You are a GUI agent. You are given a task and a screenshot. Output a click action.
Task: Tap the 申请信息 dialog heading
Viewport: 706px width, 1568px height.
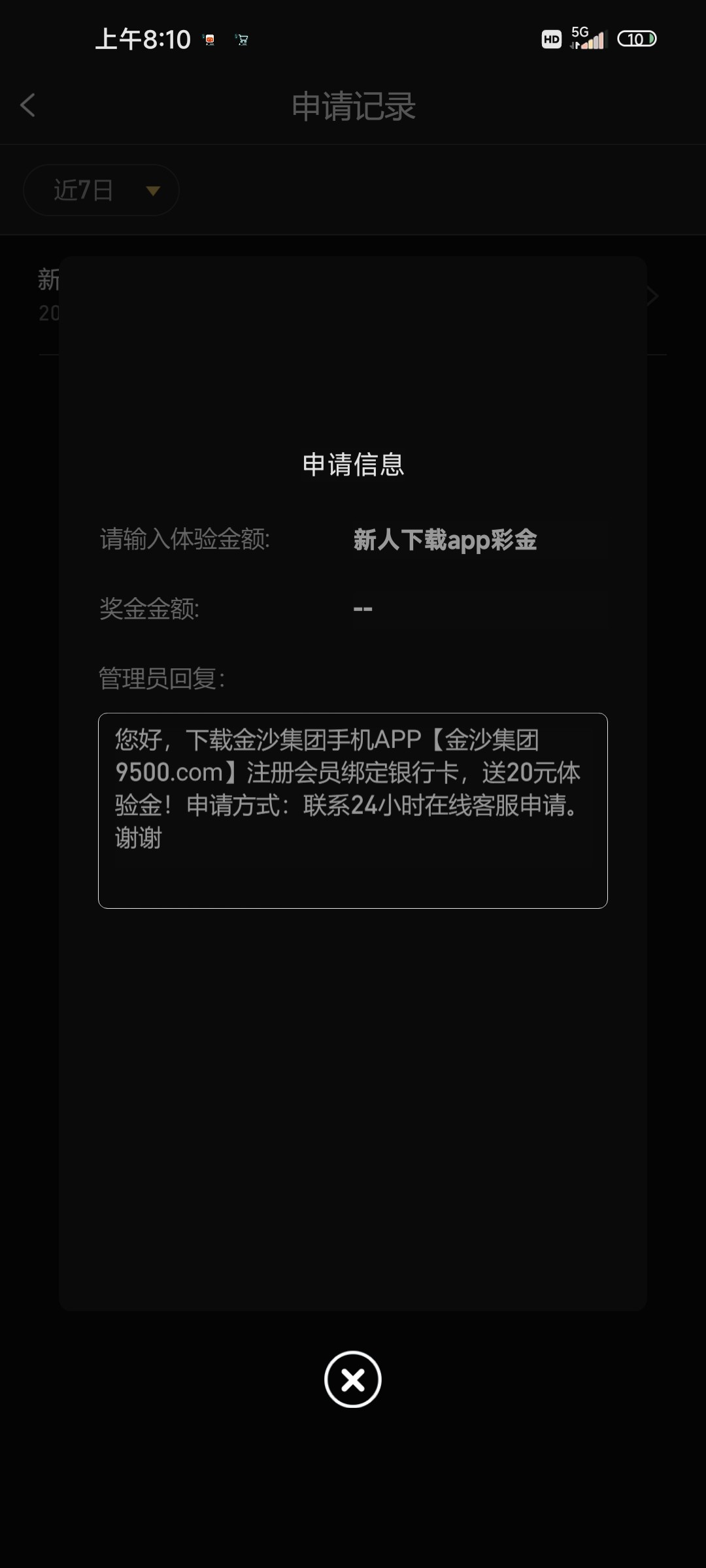tap(352, 465)
